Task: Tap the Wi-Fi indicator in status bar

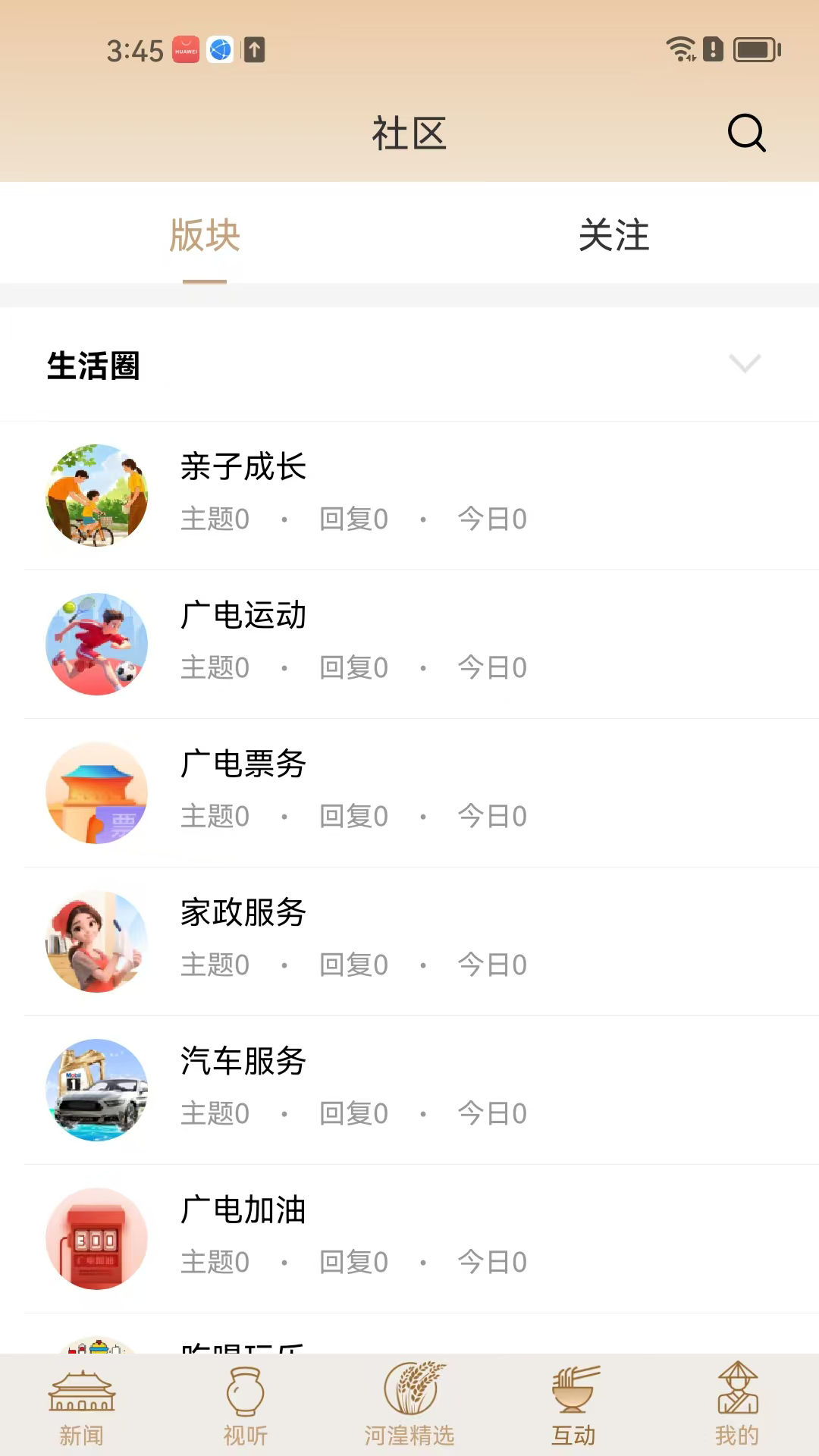Action: (680, 49)
